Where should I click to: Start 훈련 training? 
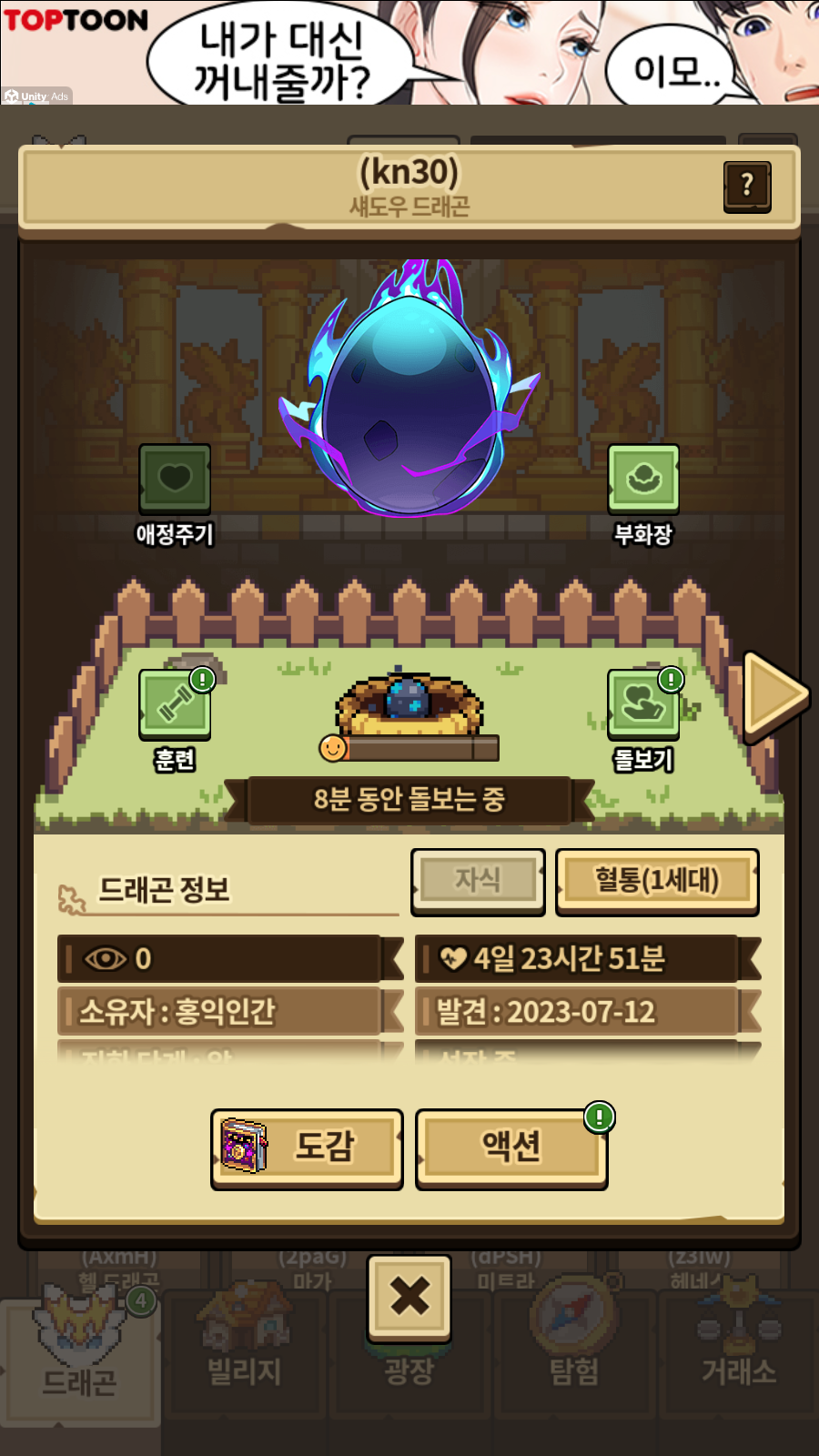[175, 704]
